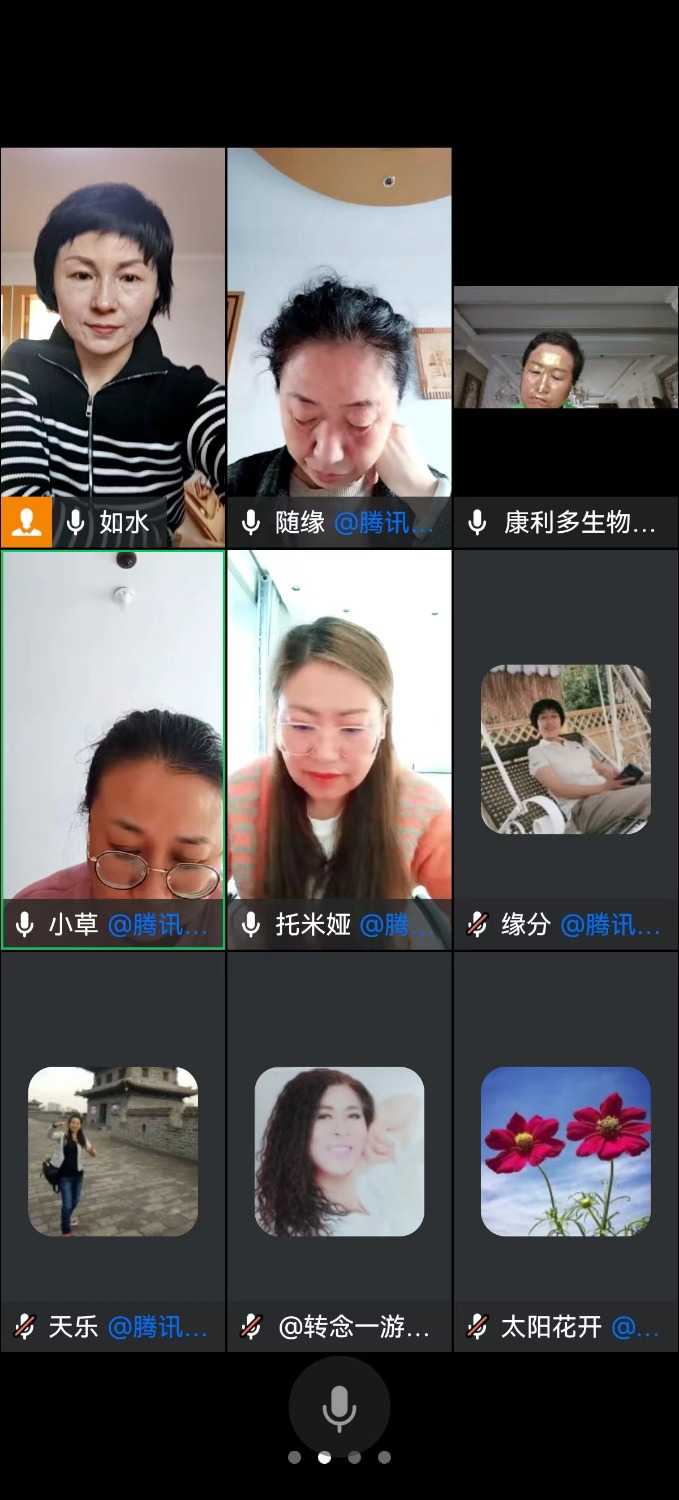Viewport: 679px width, 1500px height.
Task: Select the 缘分 participant tile
Action: click(x=565, y=749)
